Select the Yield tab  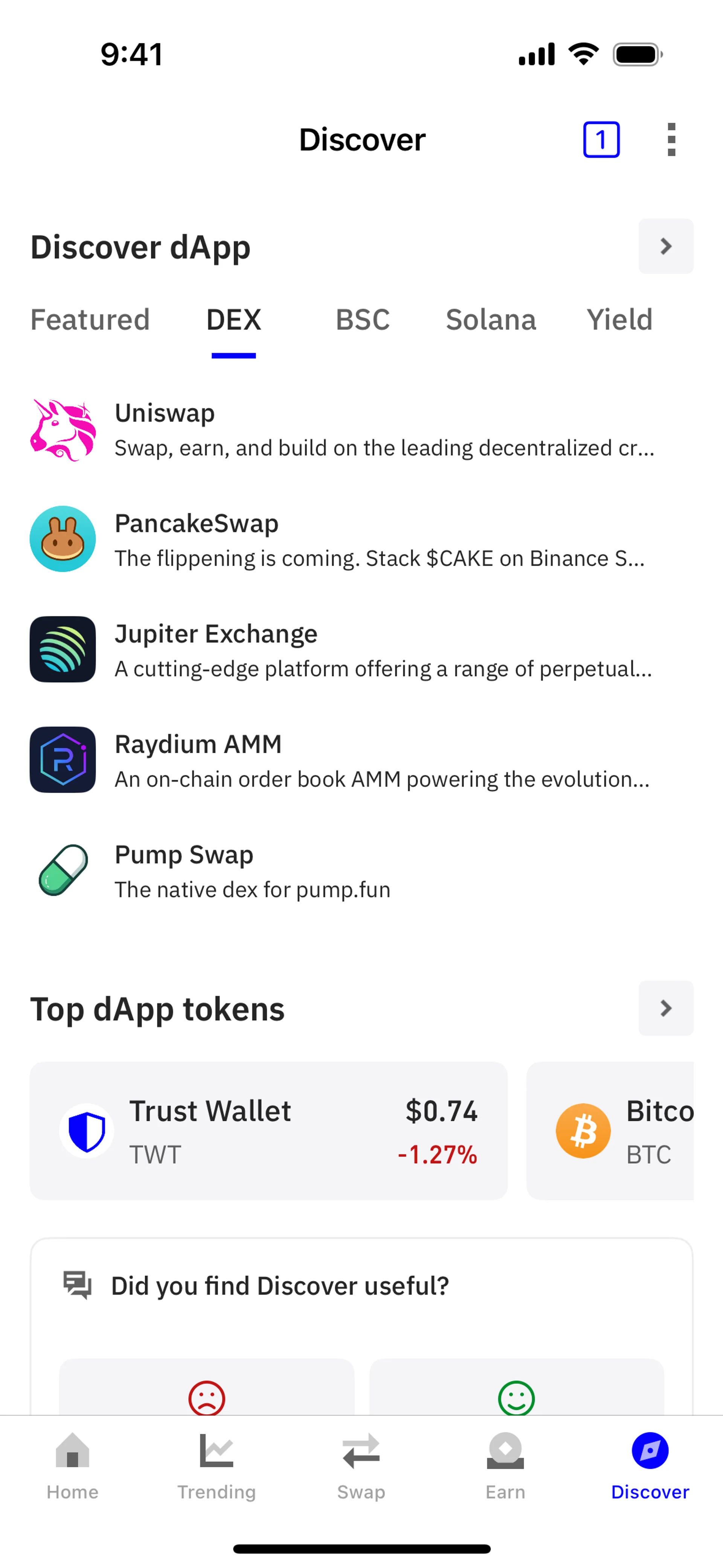tap(619, 319)
